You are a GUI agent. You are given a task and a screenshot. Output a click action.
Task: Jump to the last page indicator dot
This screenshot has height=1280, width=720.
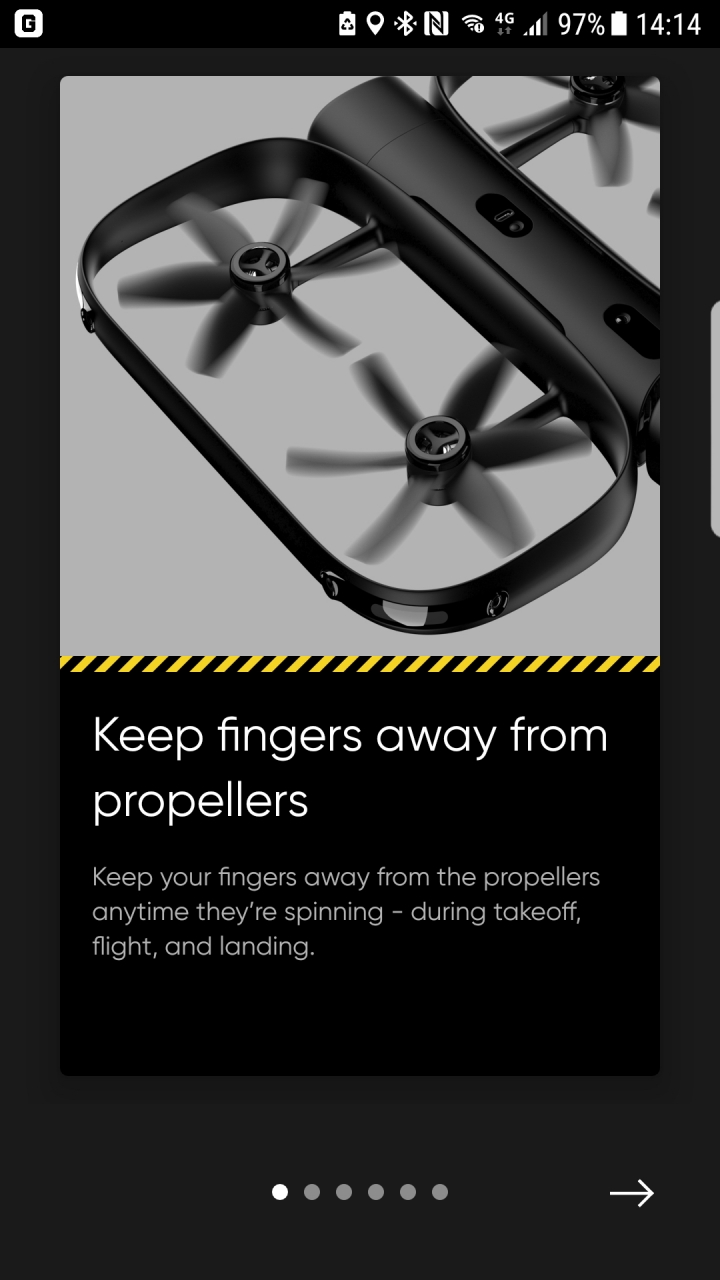tap(440, 1192)
